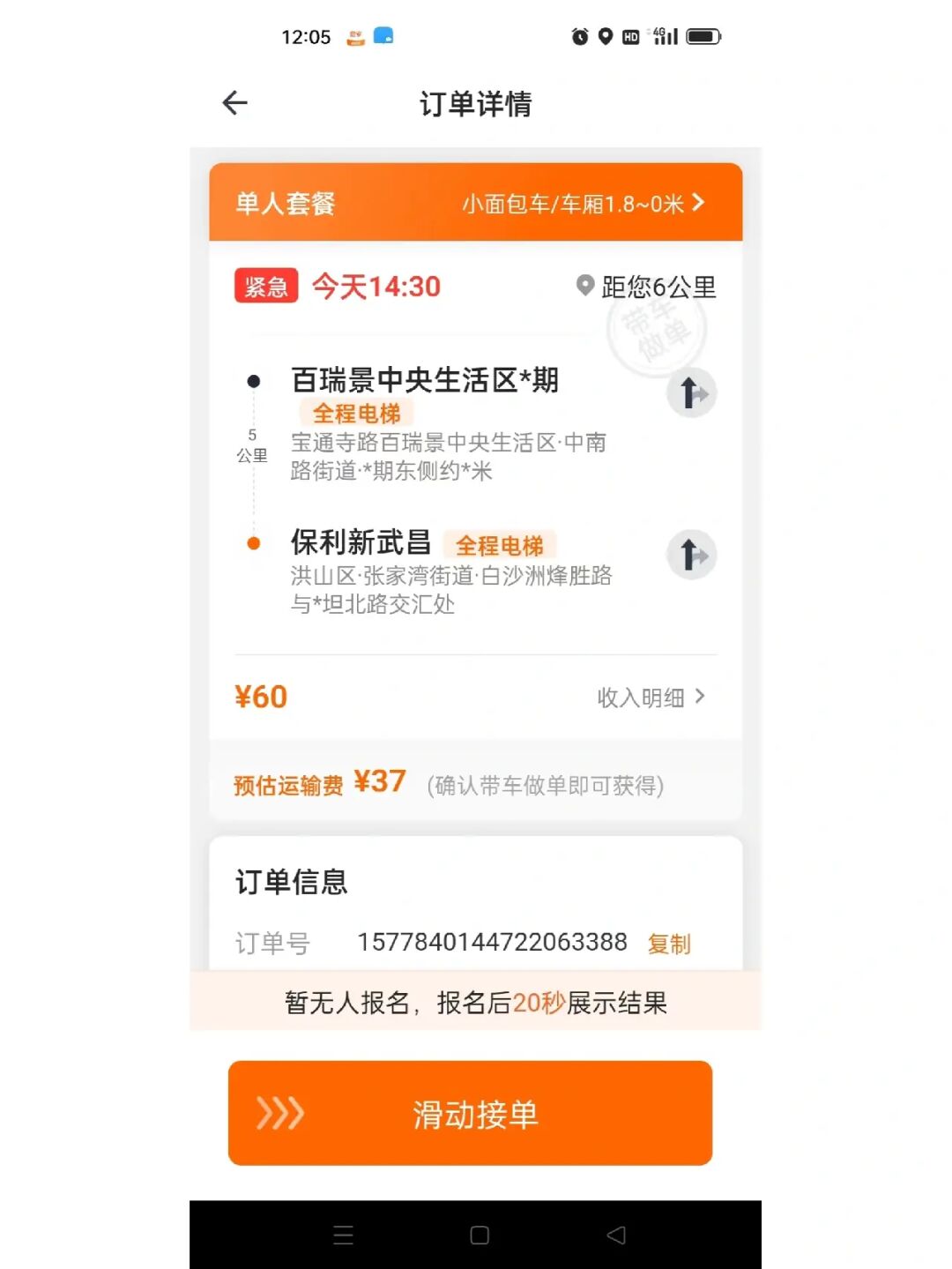Image resolution: width=952 pixels, height=1269 pixels.
Task: Go to the system home screen
Action: click(x=480, y=1235)
